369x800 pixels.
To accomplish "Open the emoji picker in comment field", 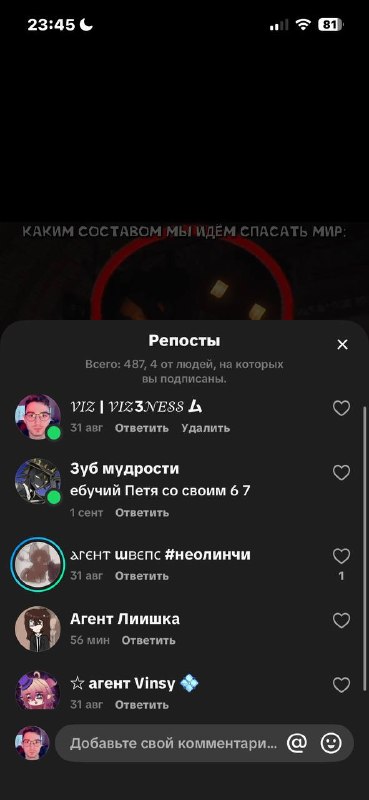I will [x=331, y=743].
